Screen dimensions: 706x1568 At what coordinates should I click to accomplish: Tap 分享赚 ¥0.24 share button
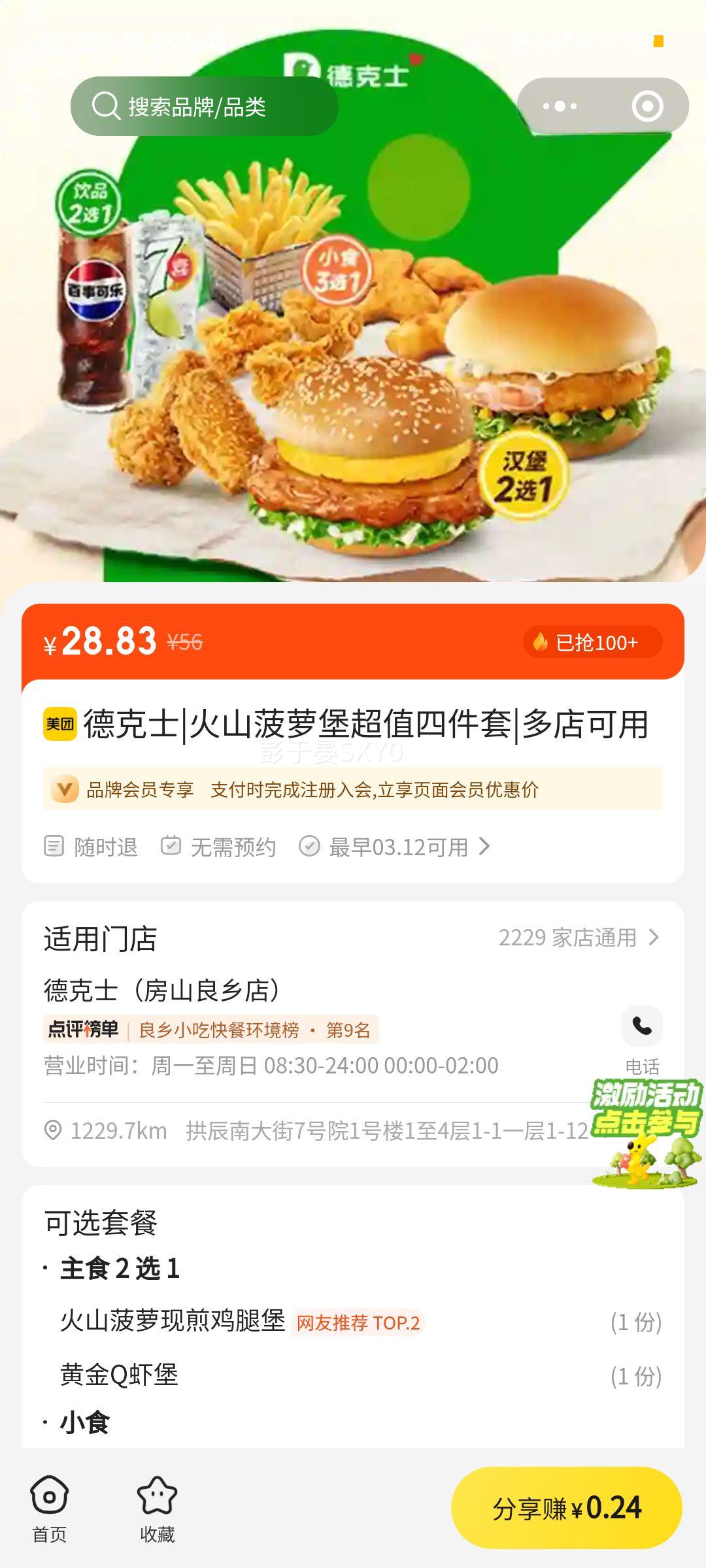566,1508
